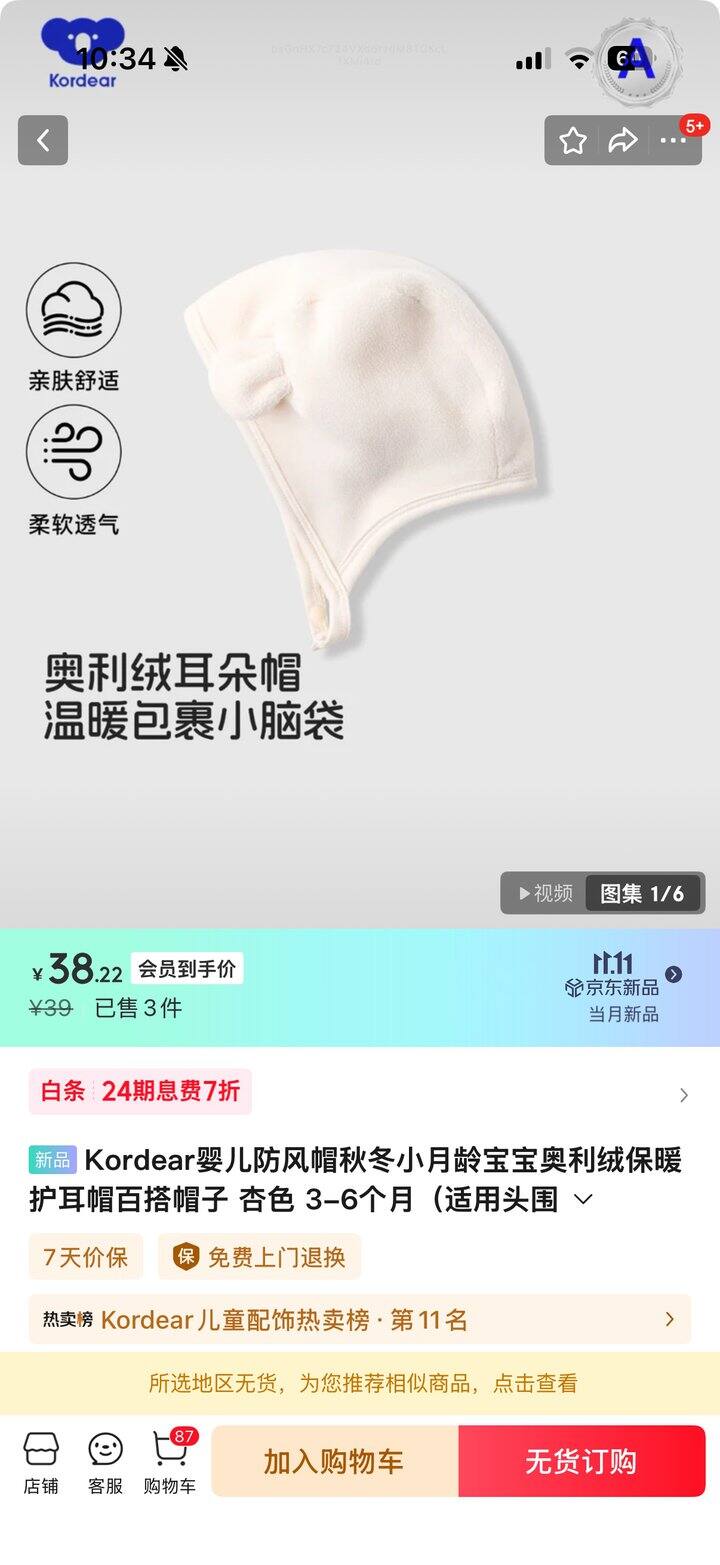Contact 客服 customer service

[x=105, y=1462]
